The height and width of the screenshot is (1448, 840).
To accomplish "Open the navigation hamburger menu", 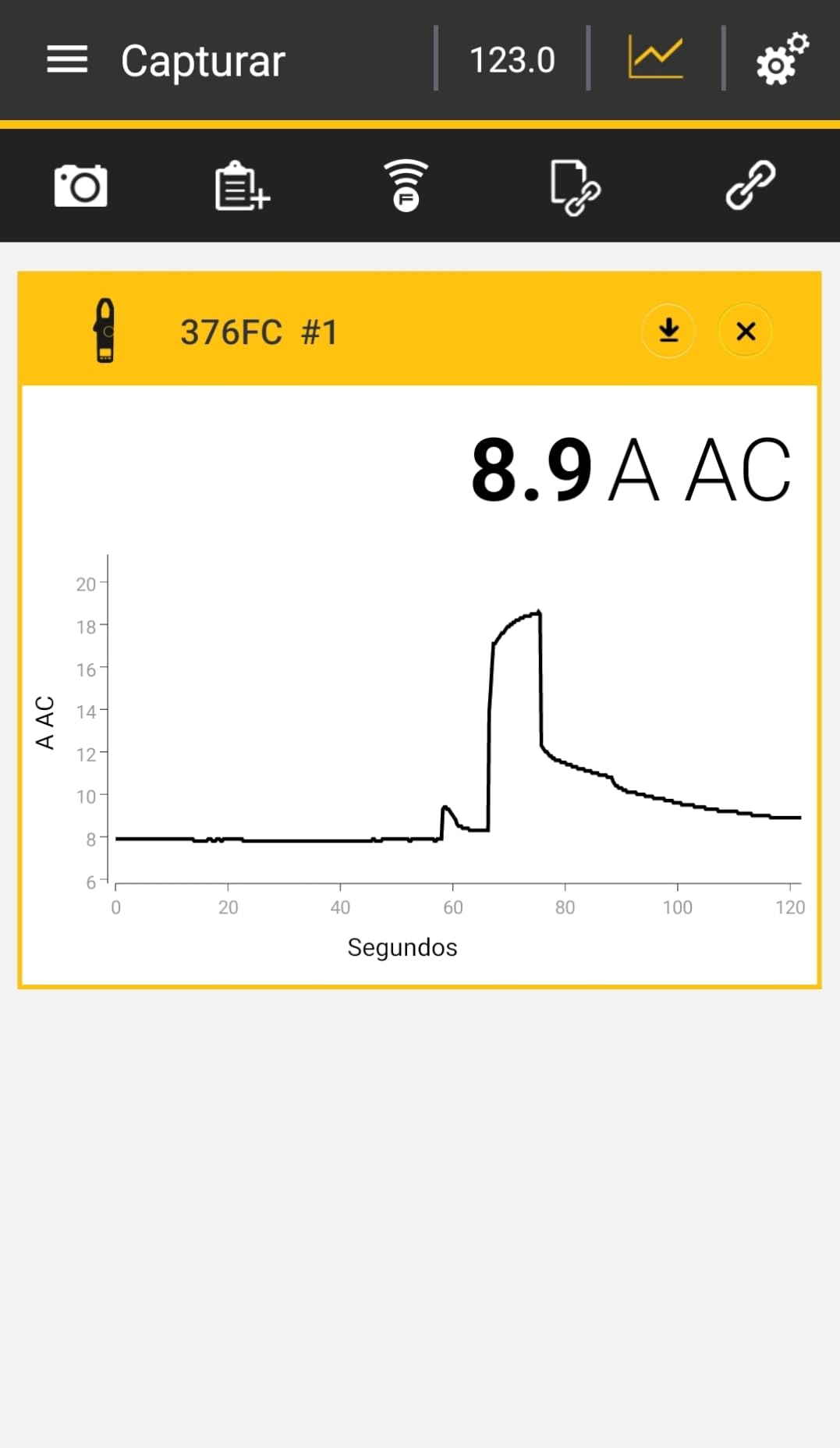I will [67, 59].
